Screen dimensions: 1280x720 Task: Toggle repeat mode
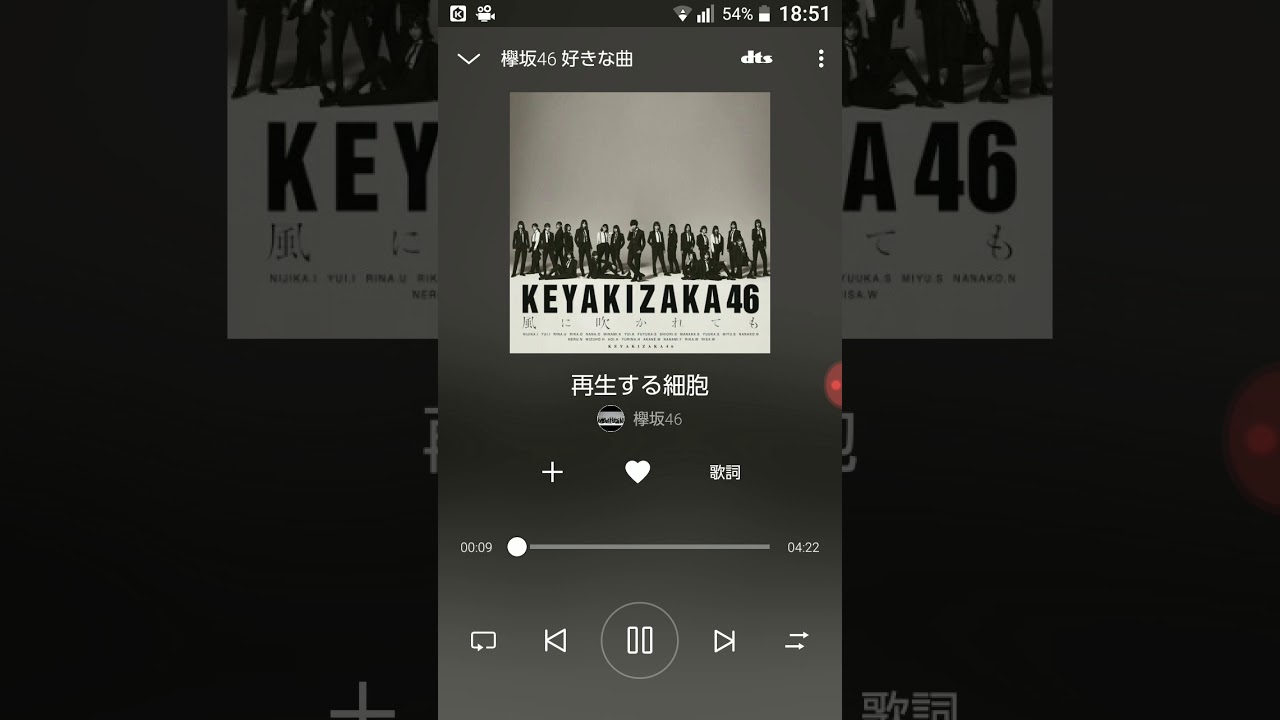tap(483, 641)
